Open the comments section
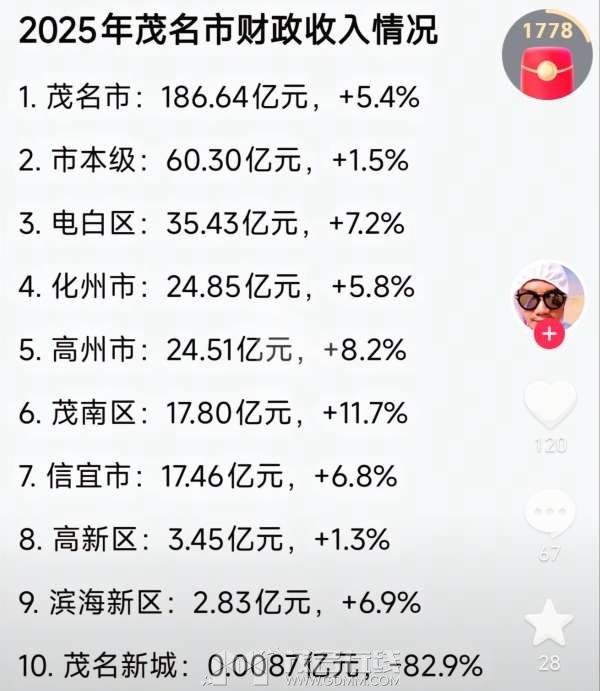The width and height of the screenshot is (600, 691). click(x=550, y=514)
